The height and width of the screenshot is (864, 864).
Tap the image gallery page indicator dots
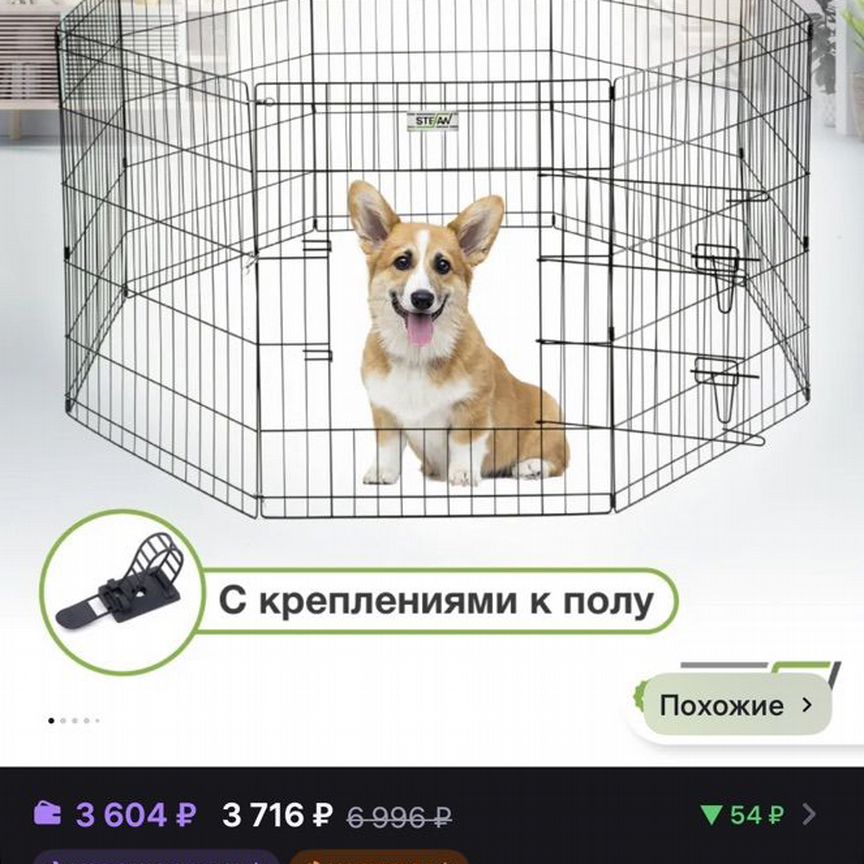(74, 720)
